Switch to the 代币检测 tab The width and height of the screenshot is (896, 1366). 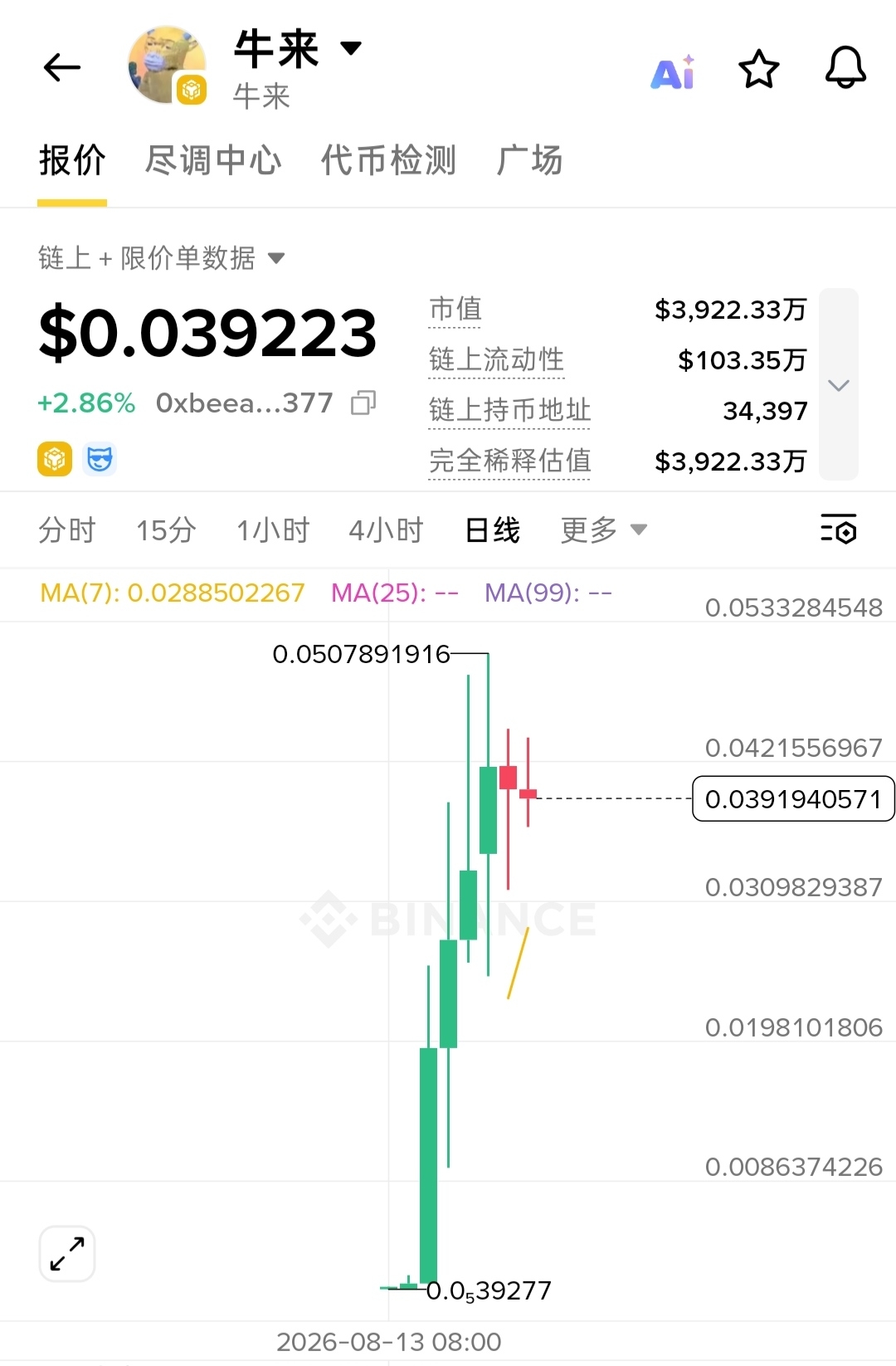pyautogui.click(x=389, y=161)
